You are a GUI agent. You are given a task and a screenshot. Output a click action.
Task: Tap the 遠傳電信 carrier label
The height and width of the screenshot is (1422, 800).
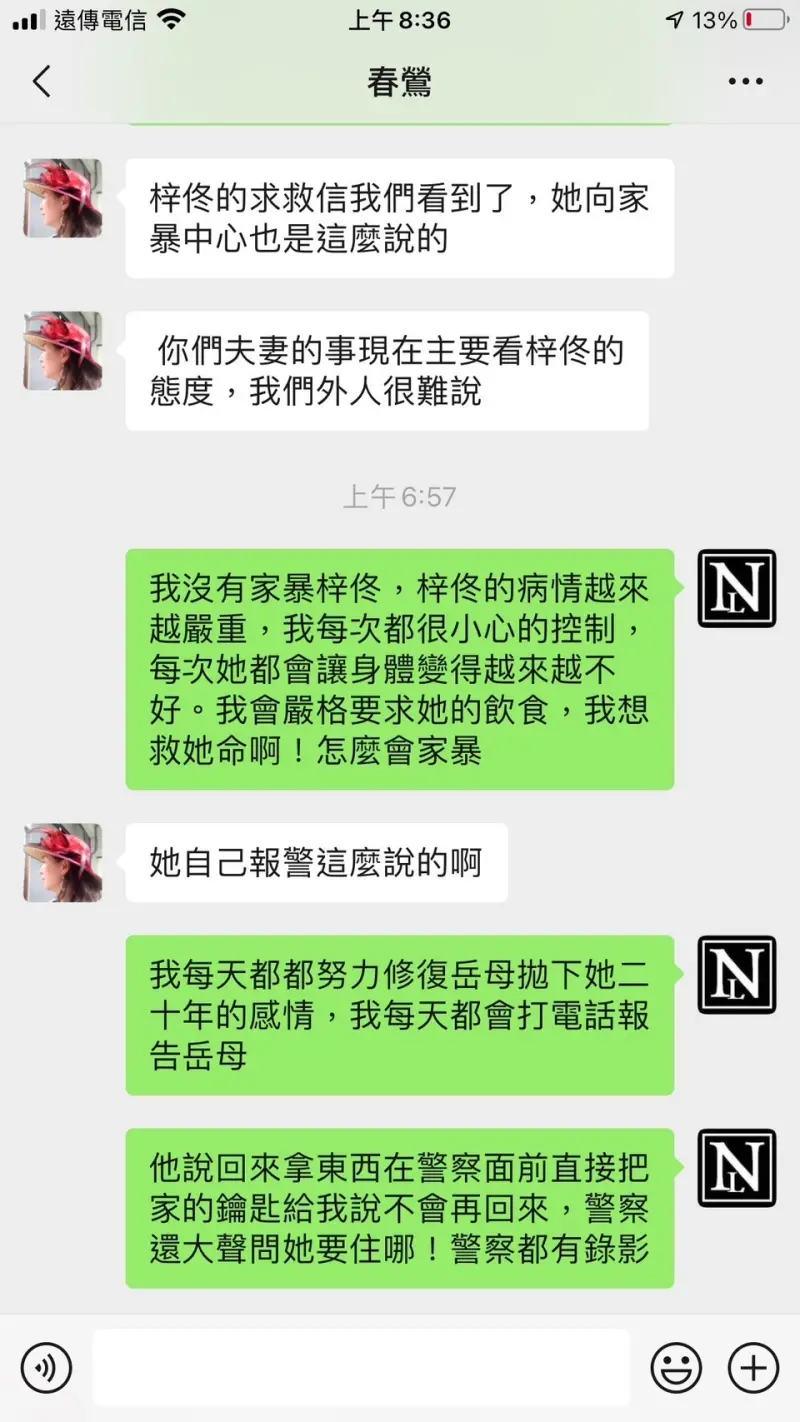[x=98, y=17]
